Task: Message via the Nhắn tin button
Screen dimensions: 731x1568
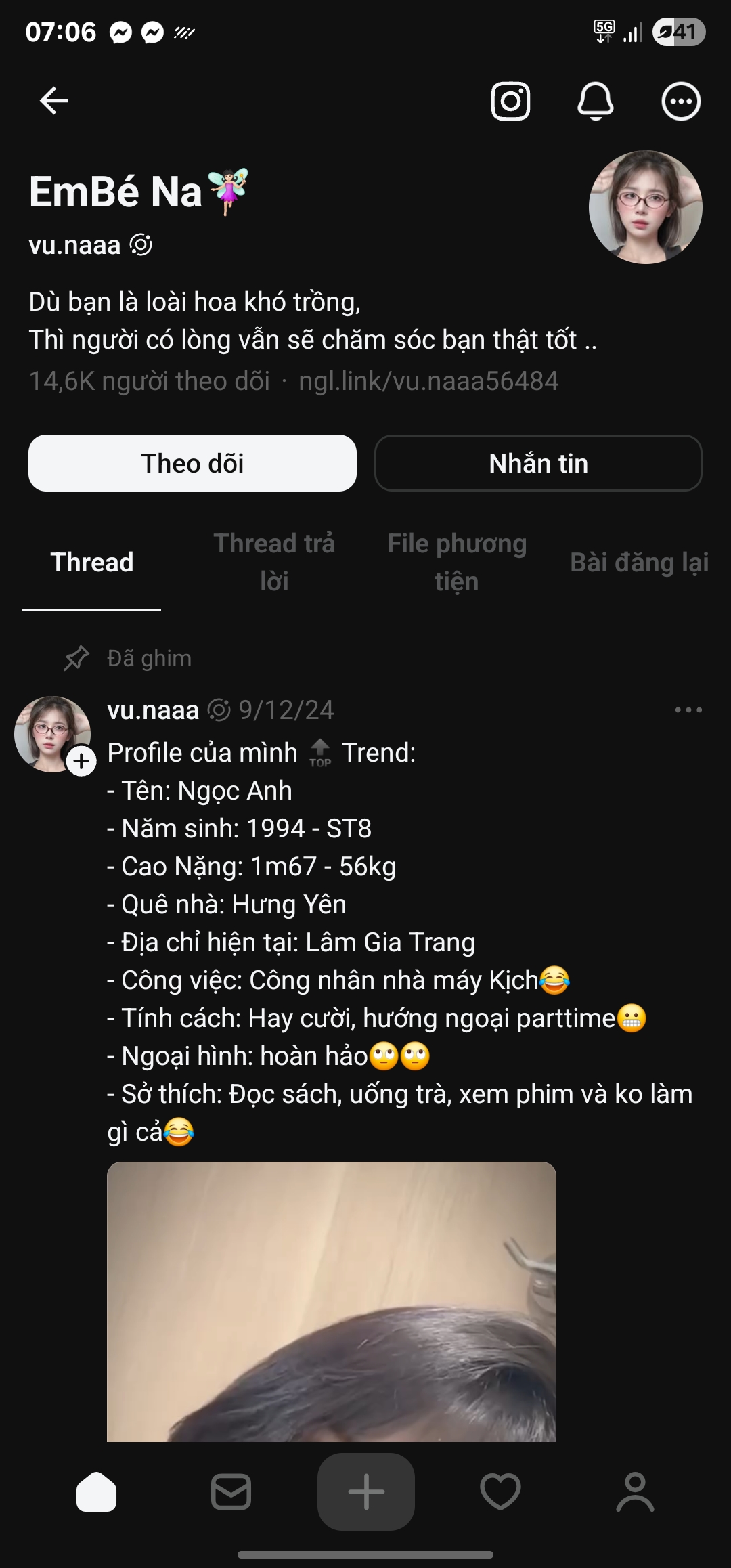Action: pos(538,463)
